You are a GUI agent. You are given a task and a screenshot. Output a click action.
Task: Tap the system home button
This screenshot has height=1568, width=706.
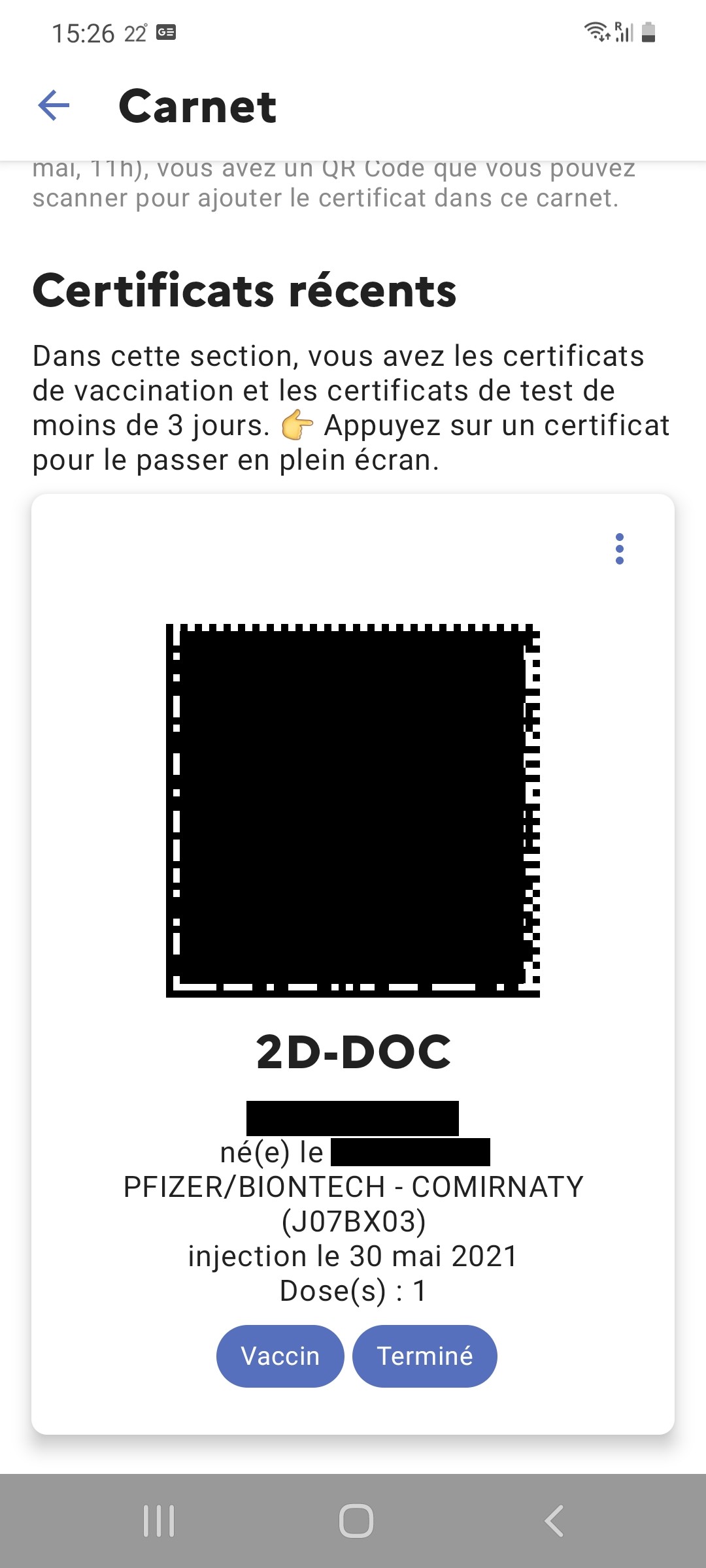tap(356, 1520)
